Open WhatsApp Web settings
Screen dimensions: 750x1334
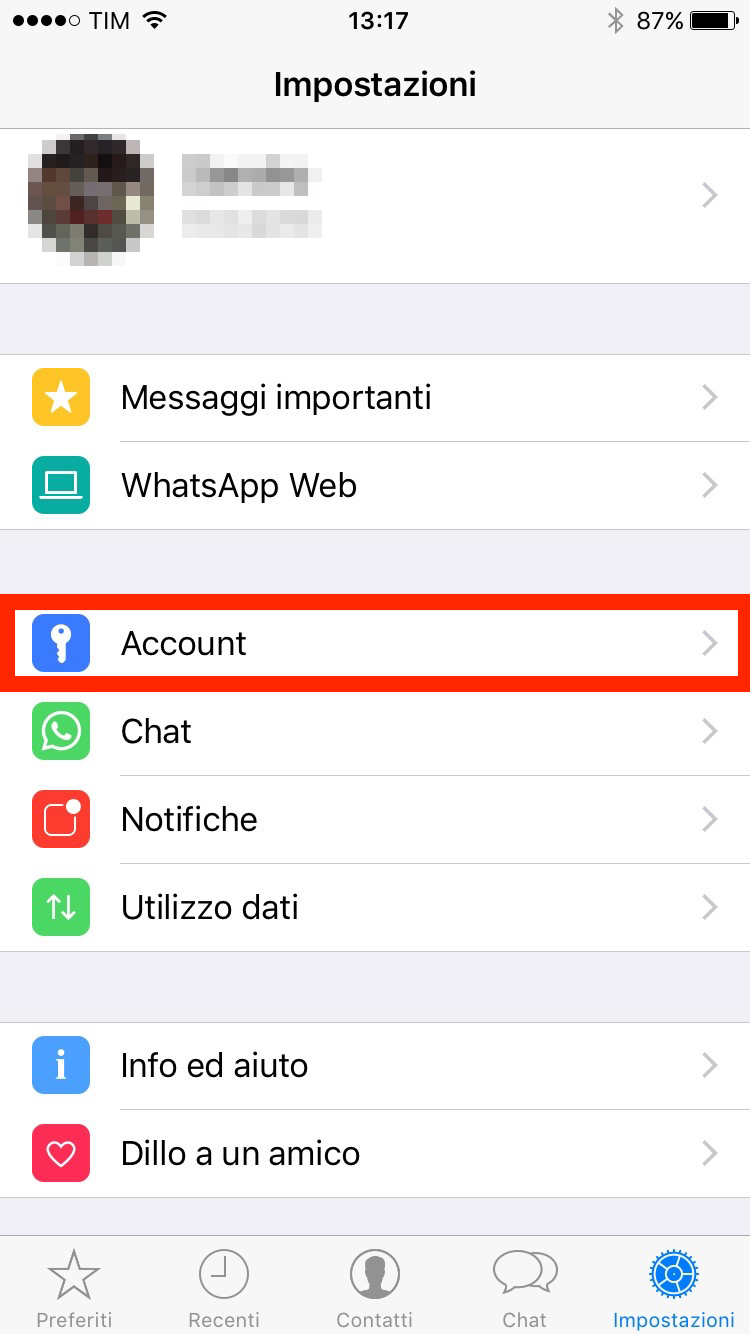pyautogui.click(x=375, y=486)
